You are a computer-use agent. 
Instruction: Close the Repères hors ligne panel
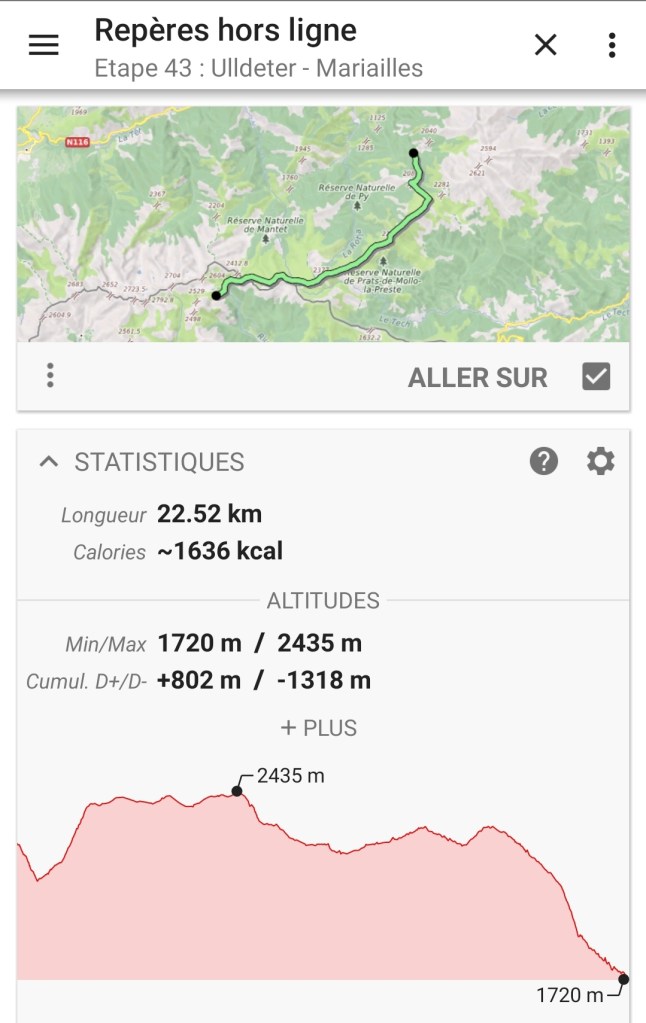click(545, 45)
